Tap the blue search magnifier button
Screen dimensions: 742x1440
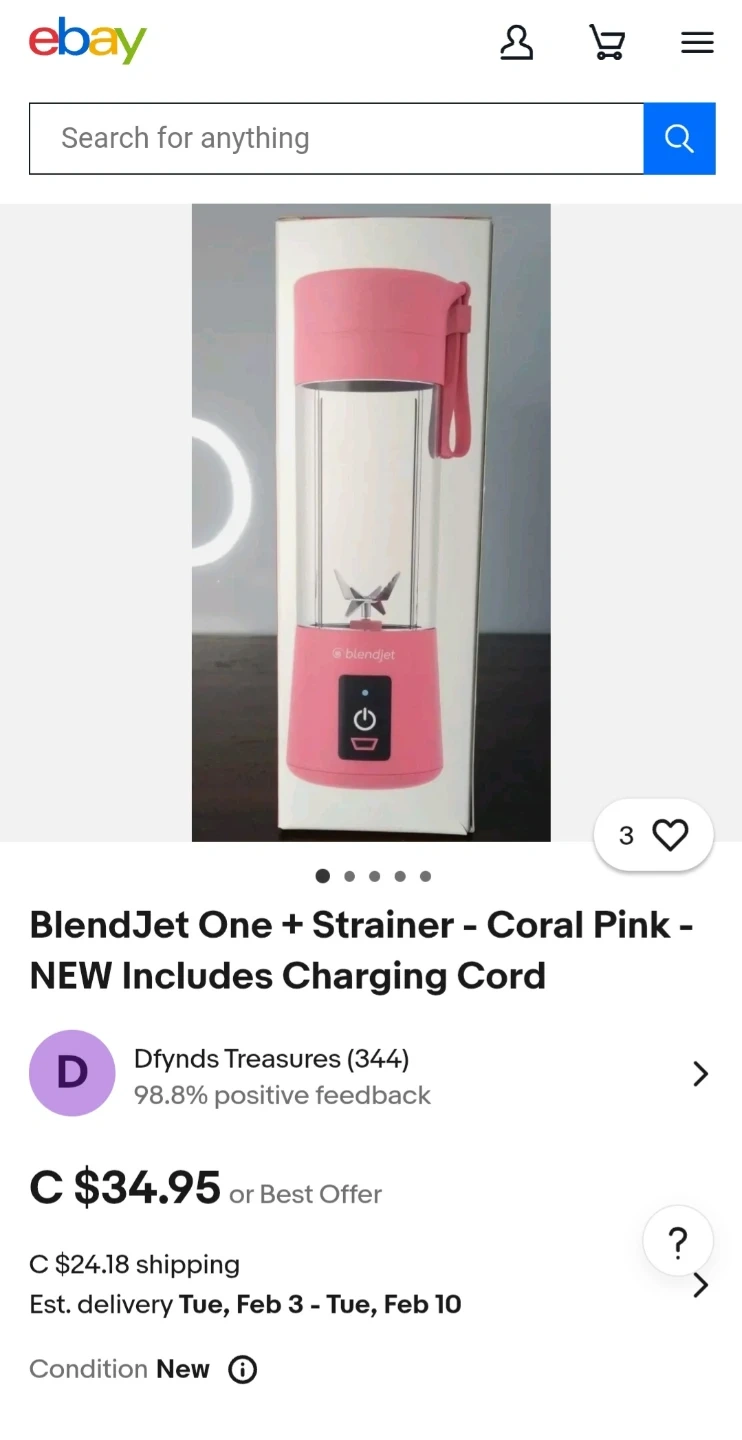pyautogui.click(x=679, y=139)
